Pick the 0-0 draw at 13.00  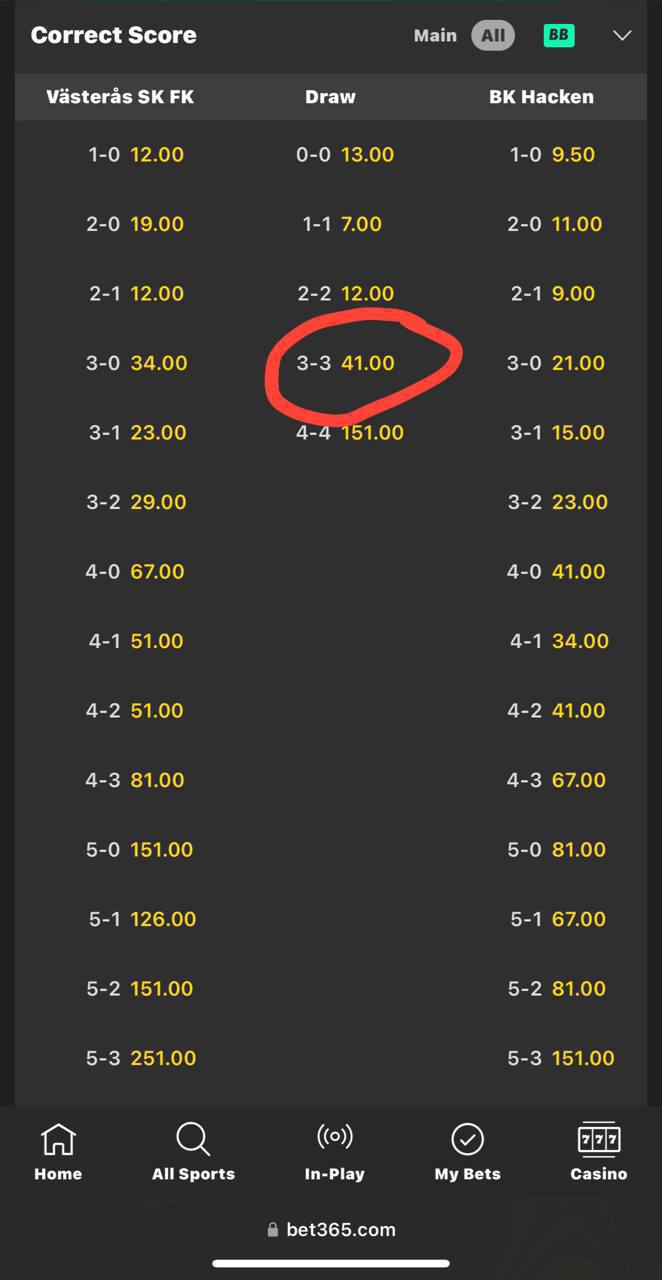[x=345, y=155]
